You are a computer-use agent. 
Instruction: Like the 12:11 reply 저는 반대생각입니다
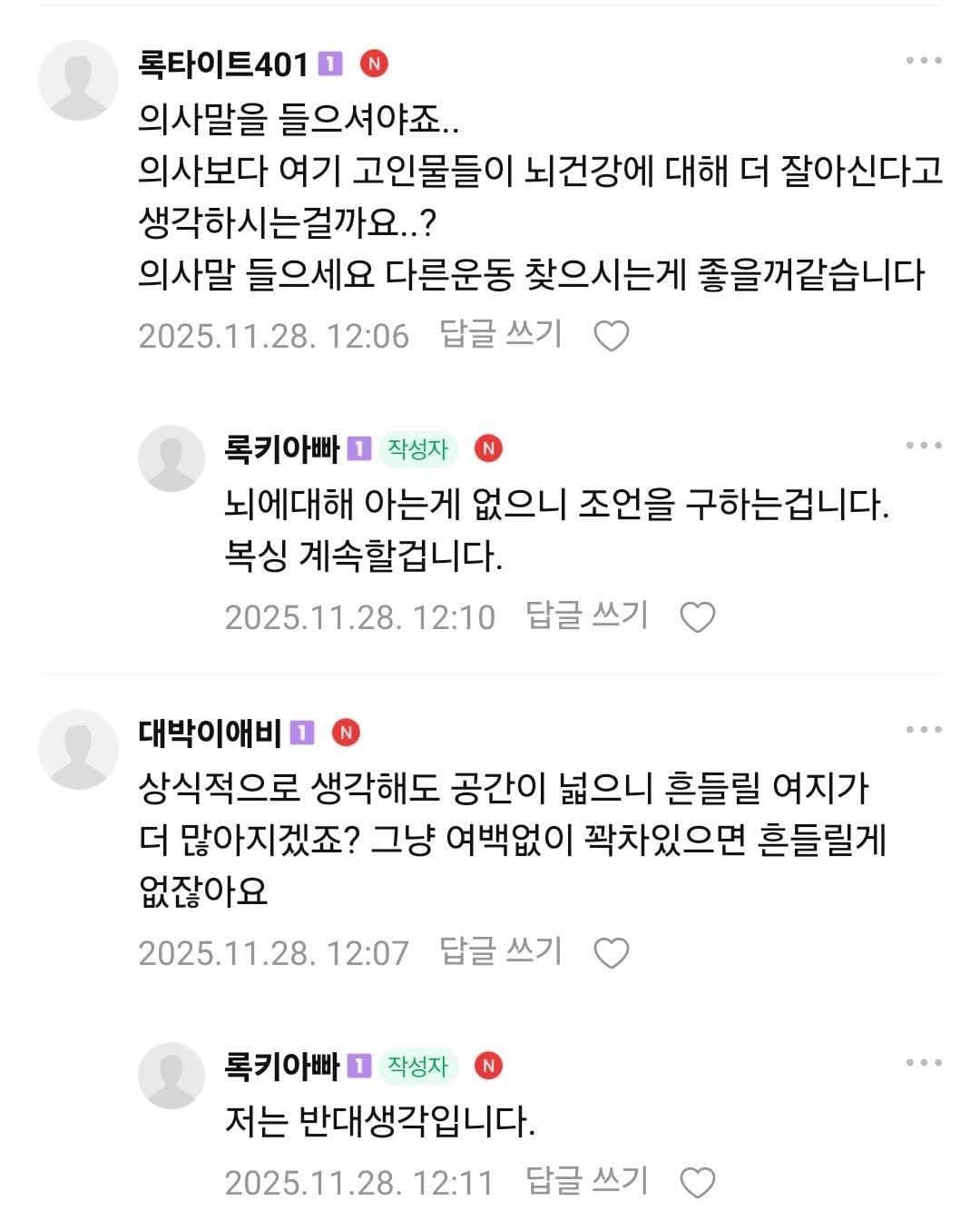click(698, 1184)
